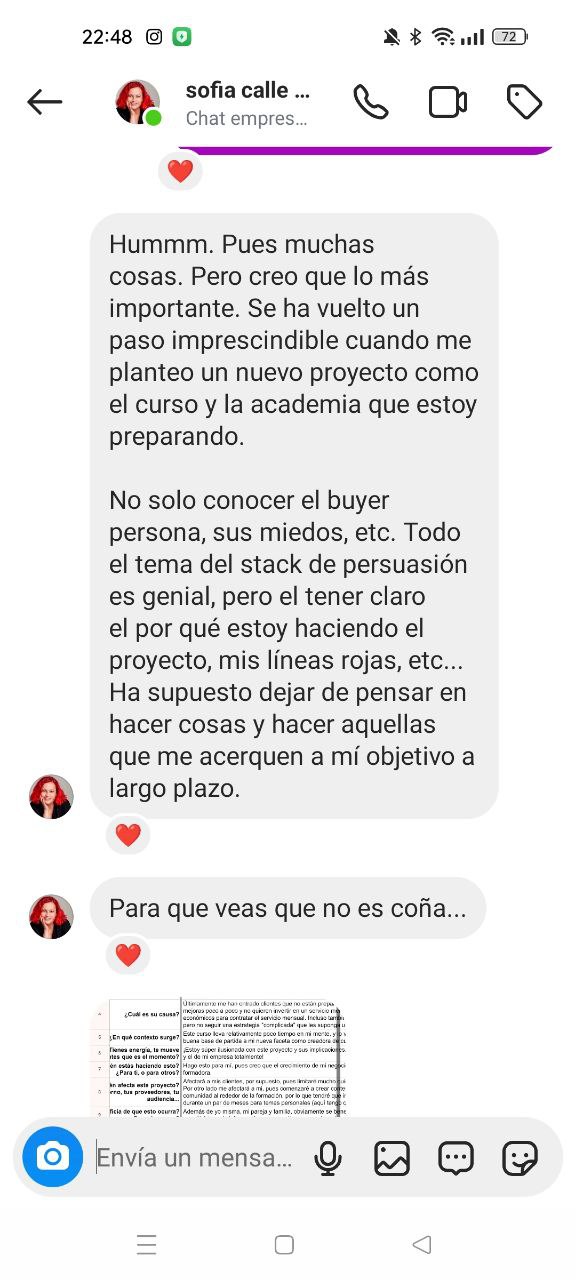
Task: Tap the heart reaction under the long message
Action: click(x=128, y=835)
